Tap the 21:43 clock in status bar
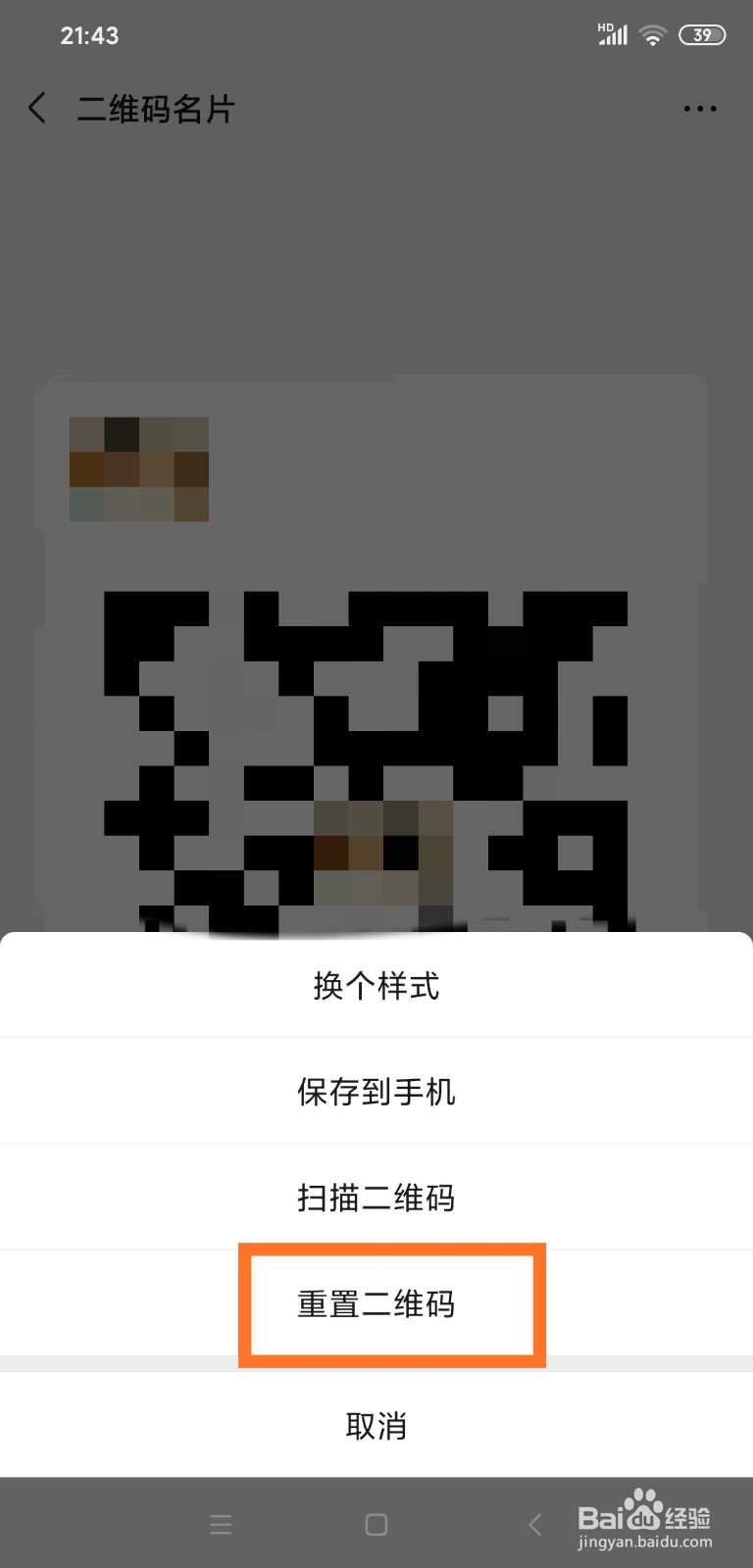The image size is (753, 1568). 90,35
